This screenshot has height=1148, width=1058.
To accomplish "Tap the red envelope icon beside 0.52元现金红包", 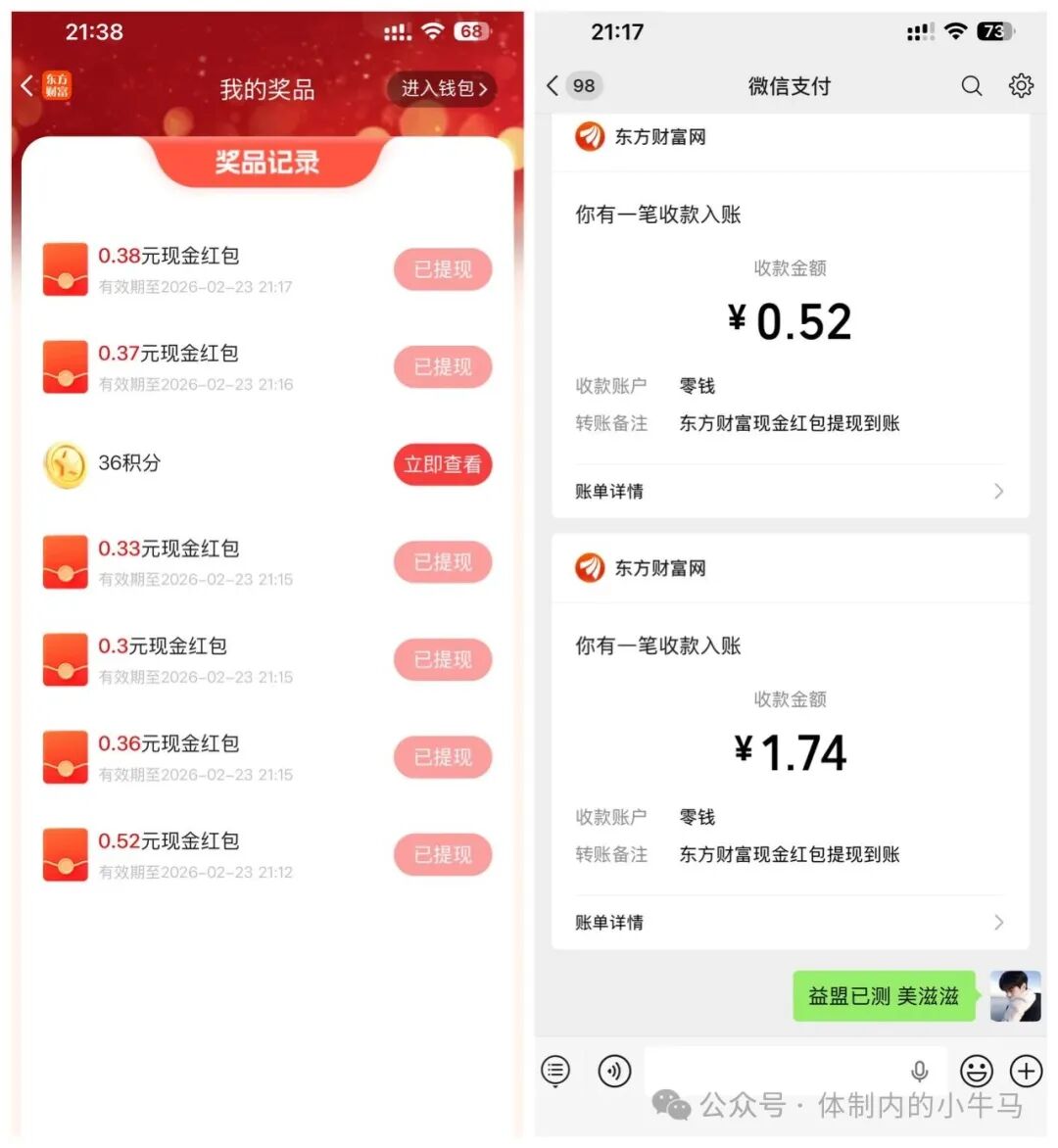I will pyautogui.click(x=65, y=853).
